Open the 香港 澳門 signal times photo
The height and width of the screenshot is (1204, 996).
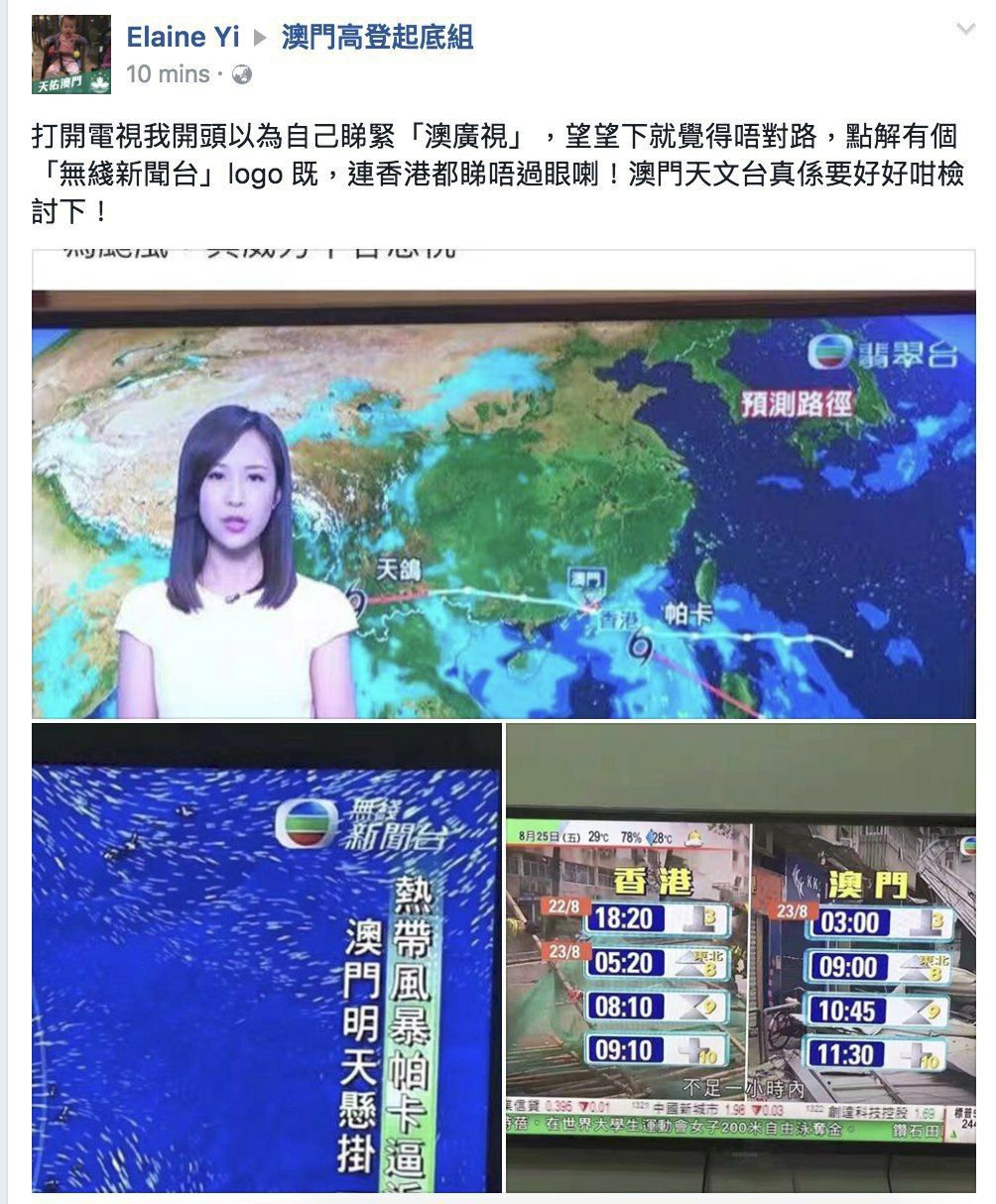coord(740,958)
